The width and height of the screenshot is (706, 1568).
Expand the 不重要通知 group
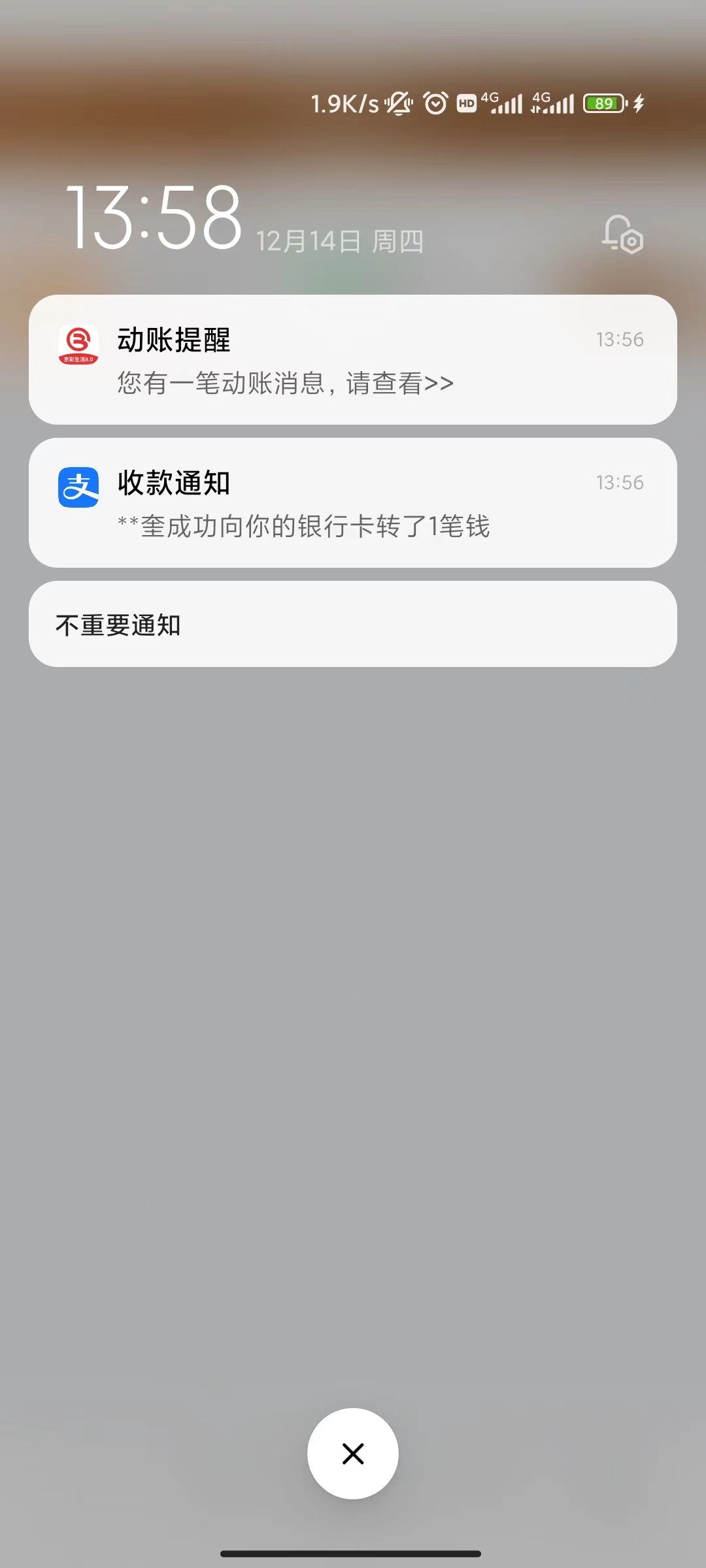click(352, 624)
